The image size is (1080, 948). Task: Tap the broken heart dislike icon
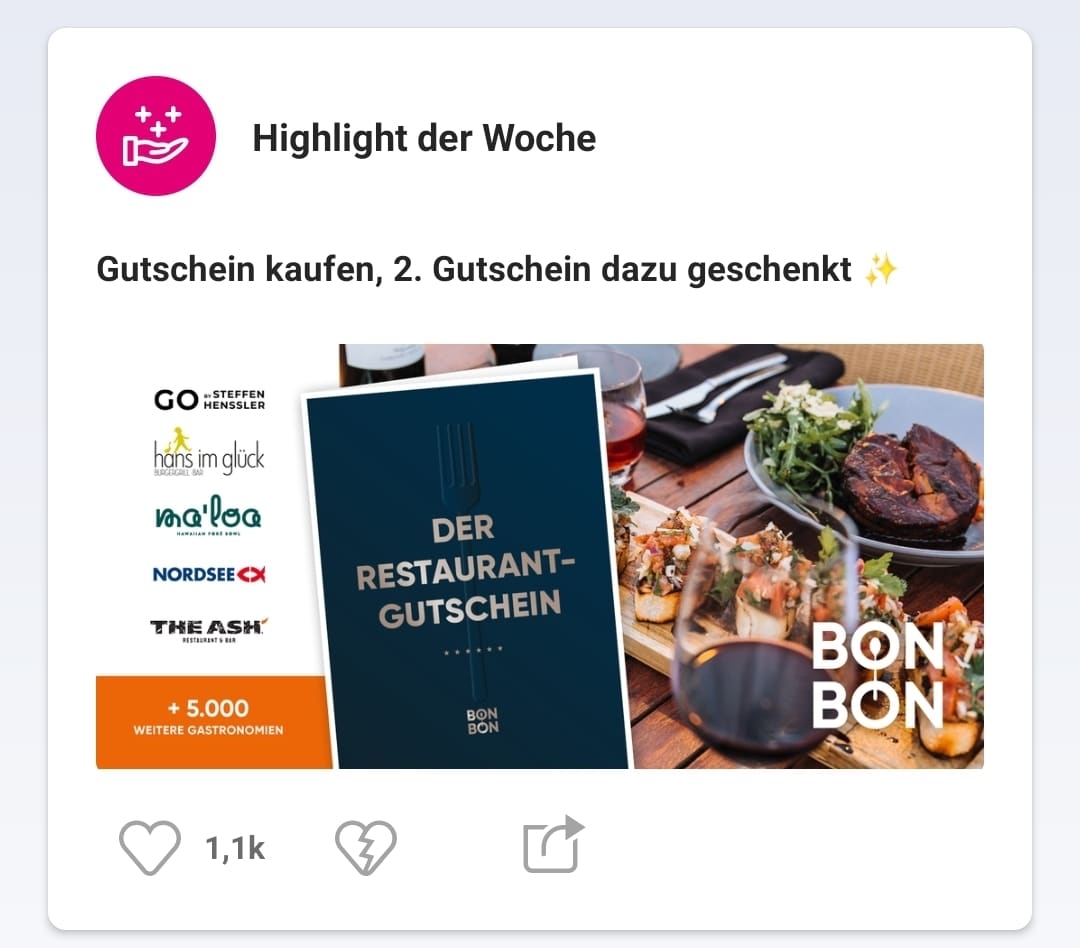point(365,848)
